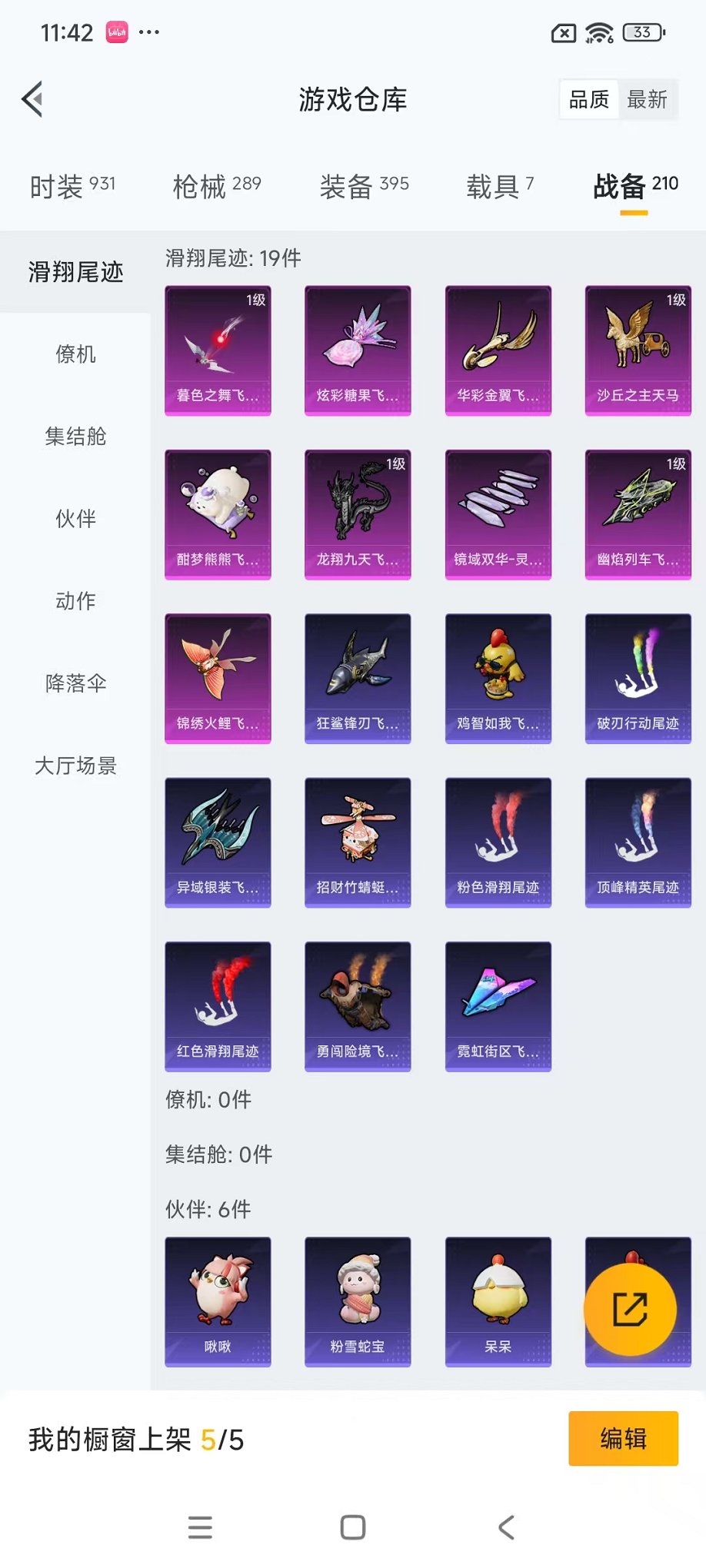Open the 沙丘之主天马 item
Image resolution: width=706 pixels, height=1568 pixels.
(638, 350)
